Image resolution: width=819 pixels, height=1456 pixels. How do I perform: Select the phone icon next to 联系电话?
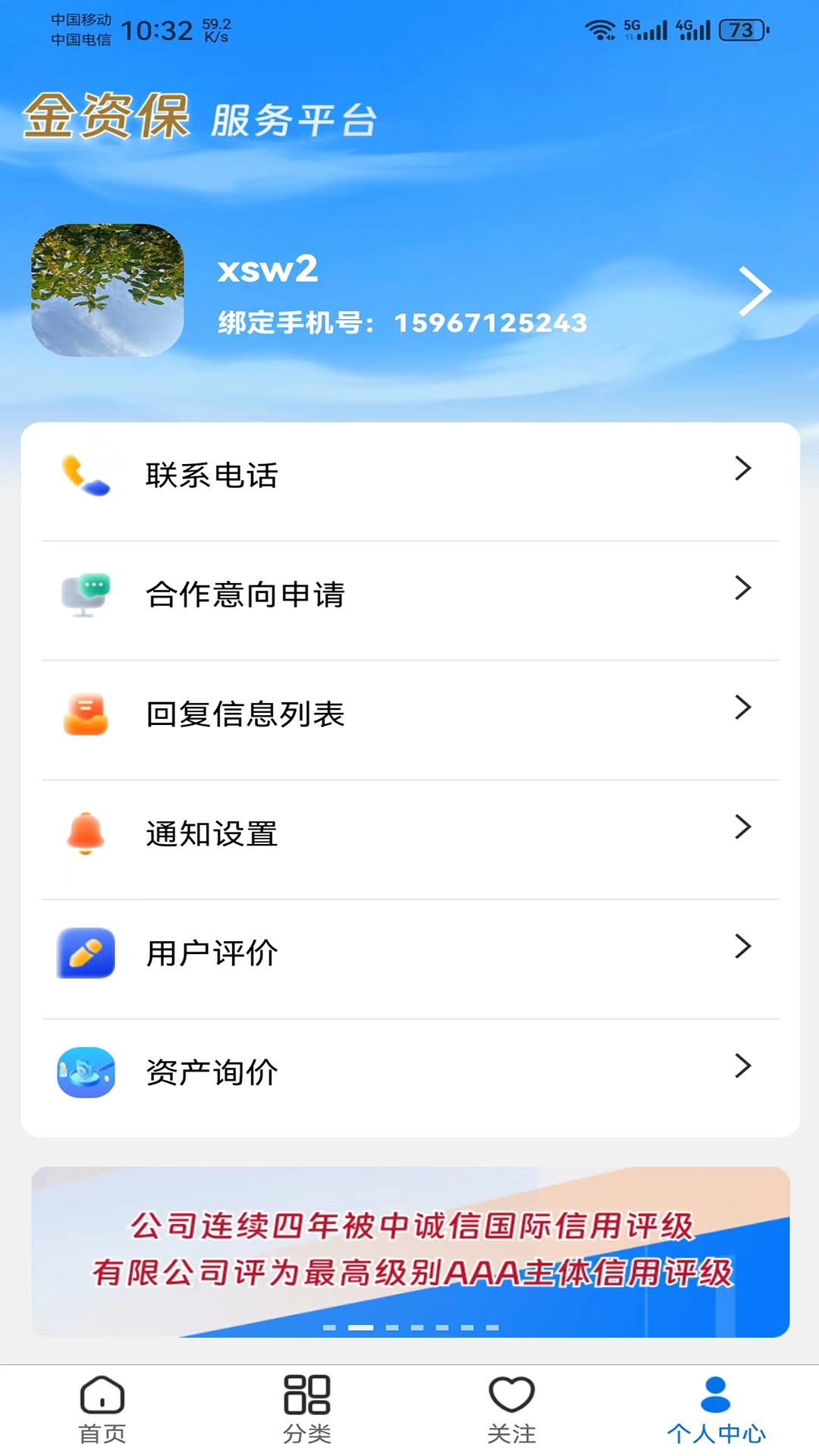click(x=86, y=476)
